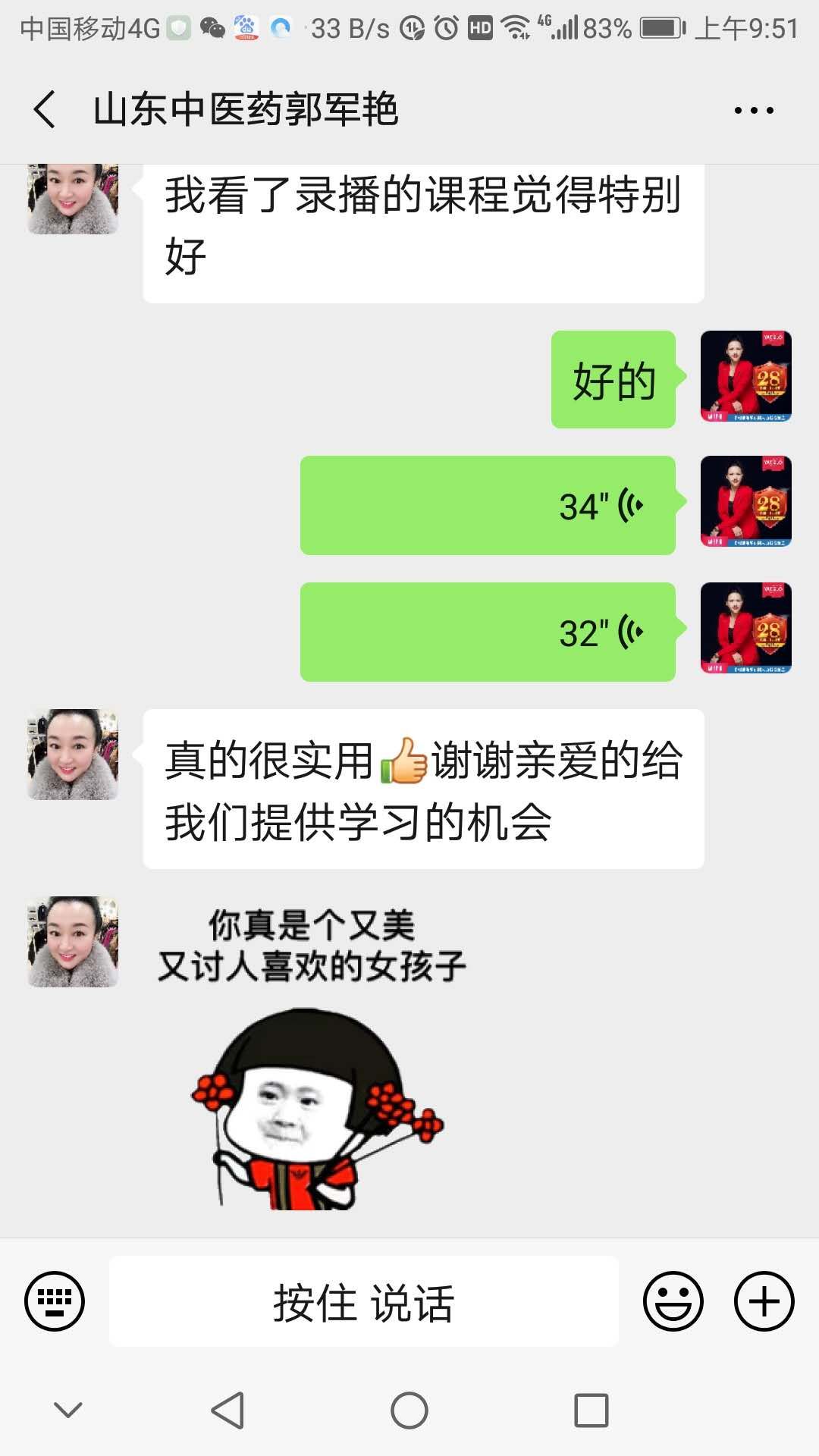Screen dimensions: 819x1456
Task: Go to the system home screen
Action: tap(409, 1410)
